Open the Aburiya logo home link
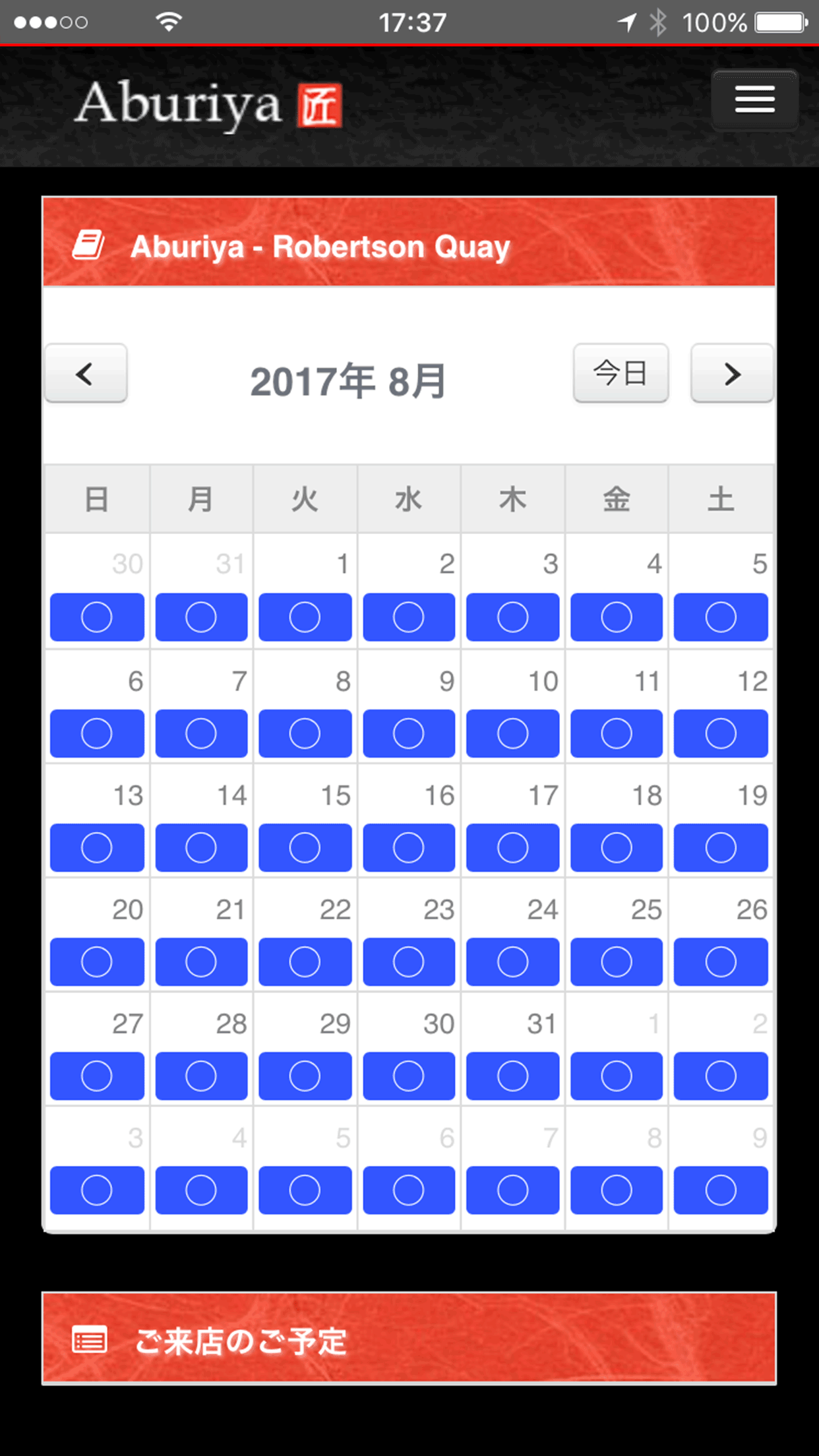Image resolution: width=819 pixels, height=1456 pixels. click(208, 104)
